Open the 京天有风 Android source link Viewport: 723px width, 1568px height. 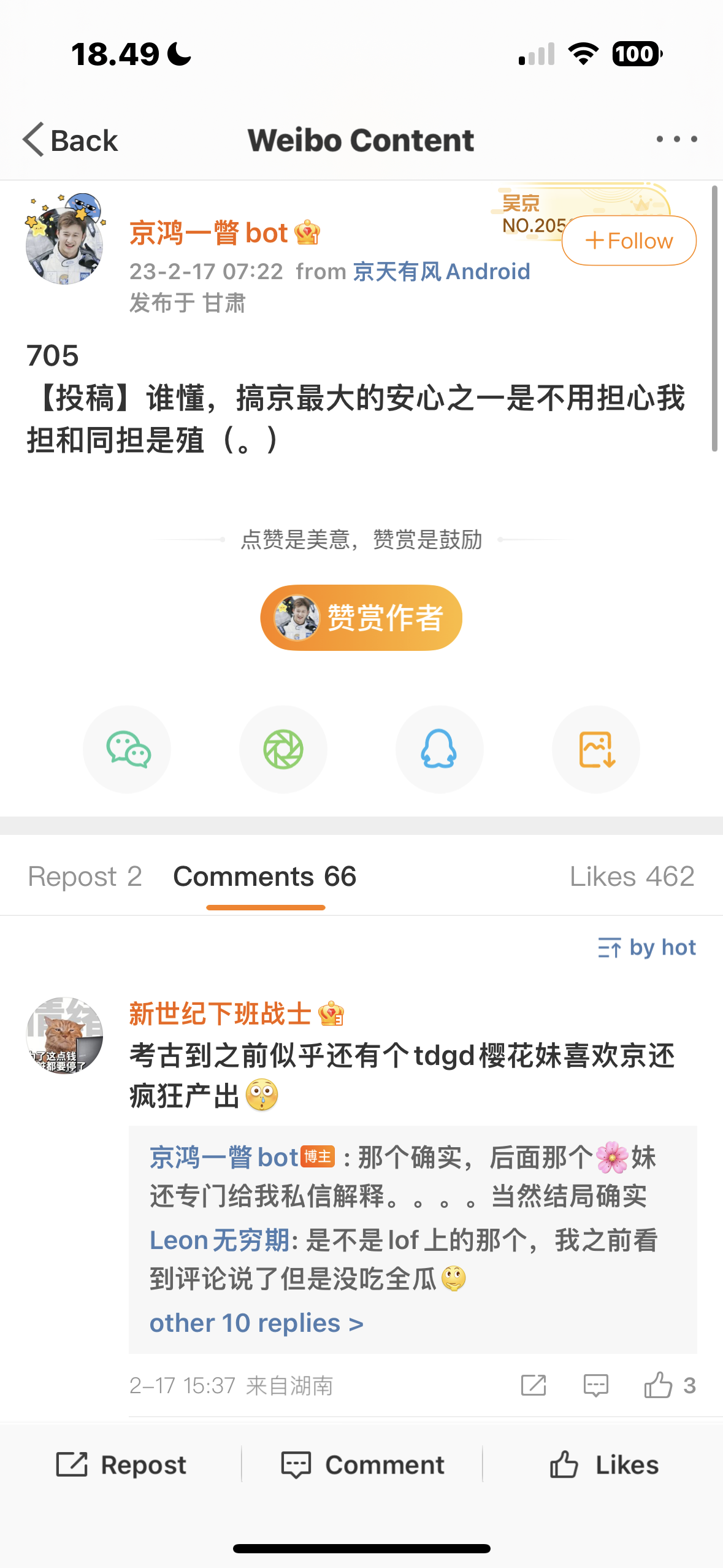(x=441, y=272)
